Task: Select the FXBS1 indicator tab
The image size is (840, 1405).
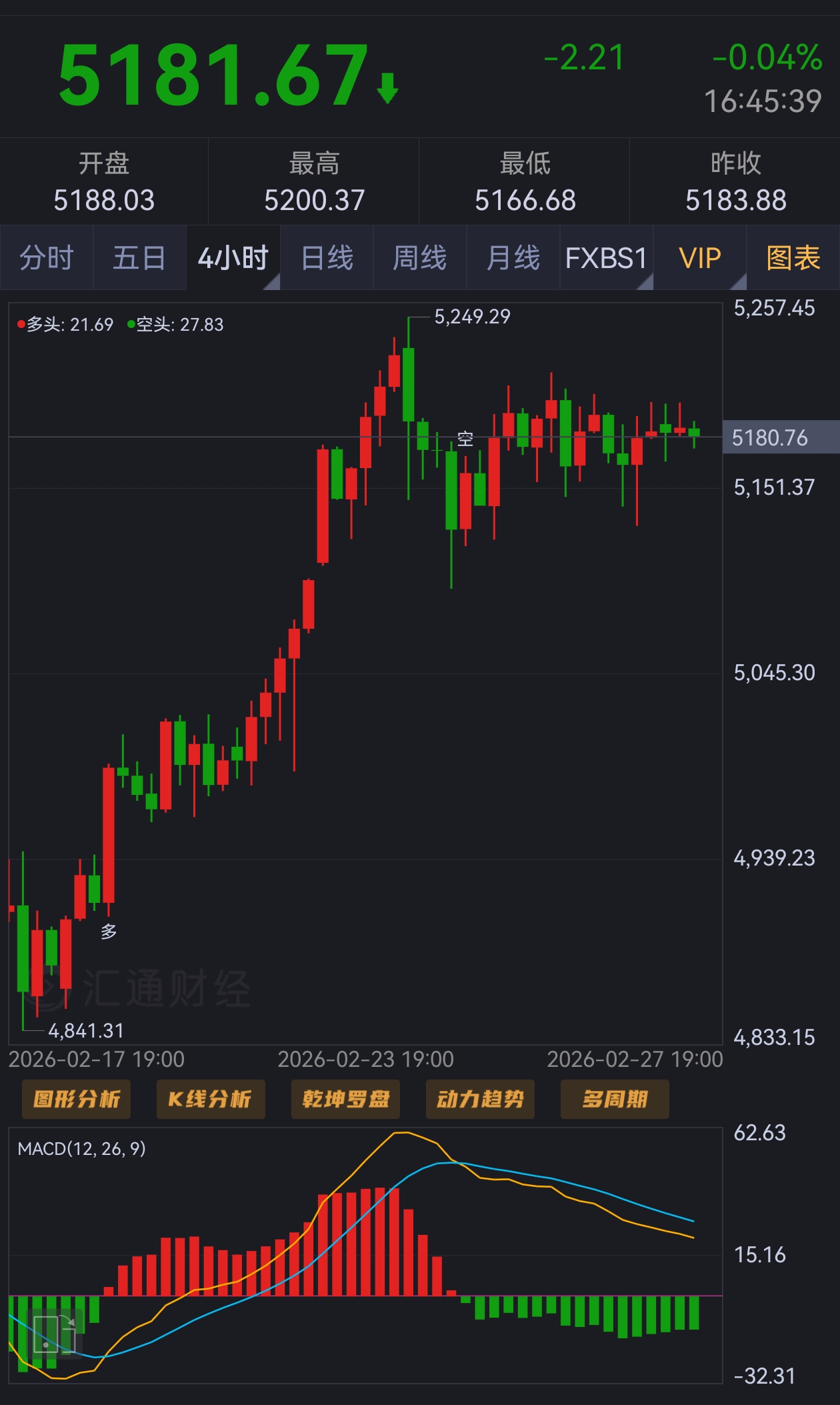Action: pyautogui.click(x=606, y=258)
